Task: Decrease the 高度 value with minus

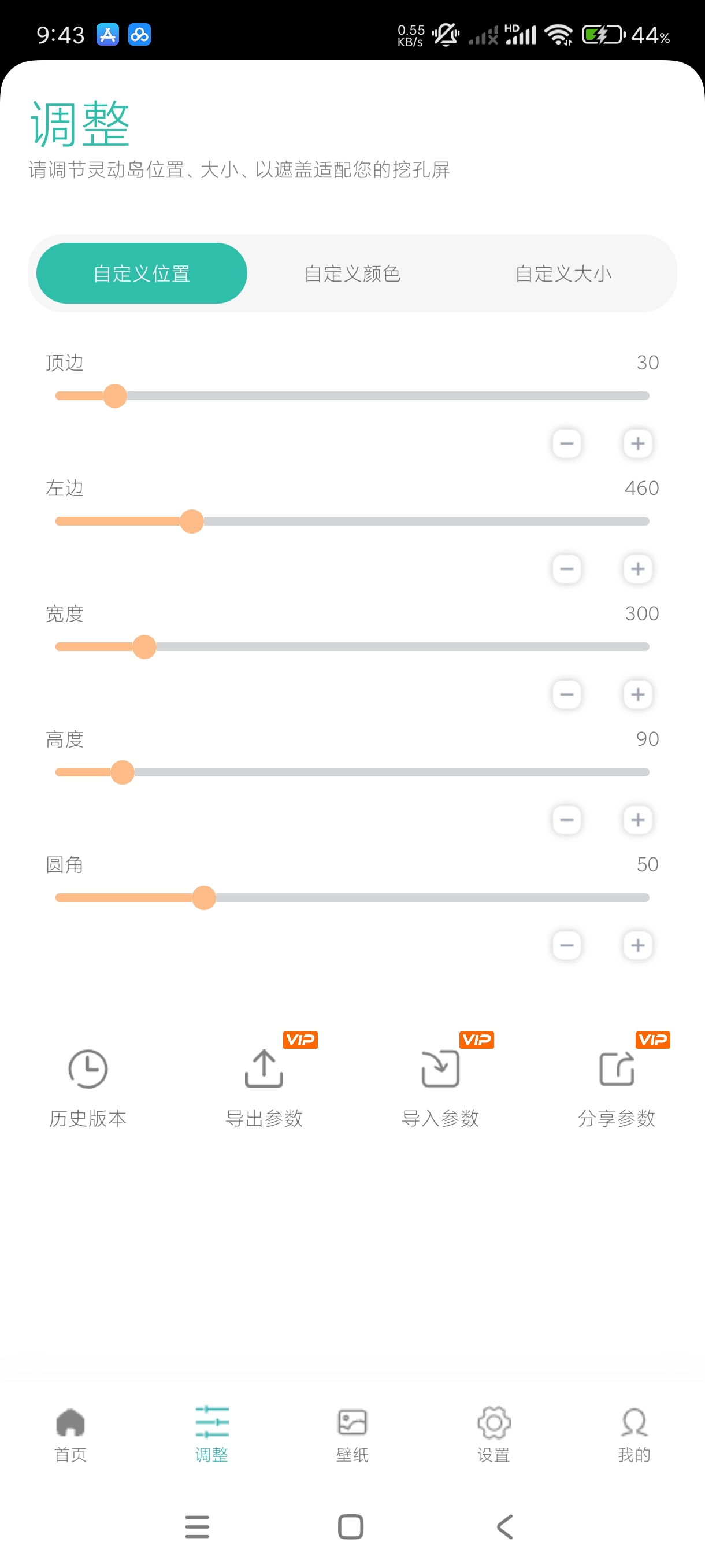Action: (x=566, y=820)
